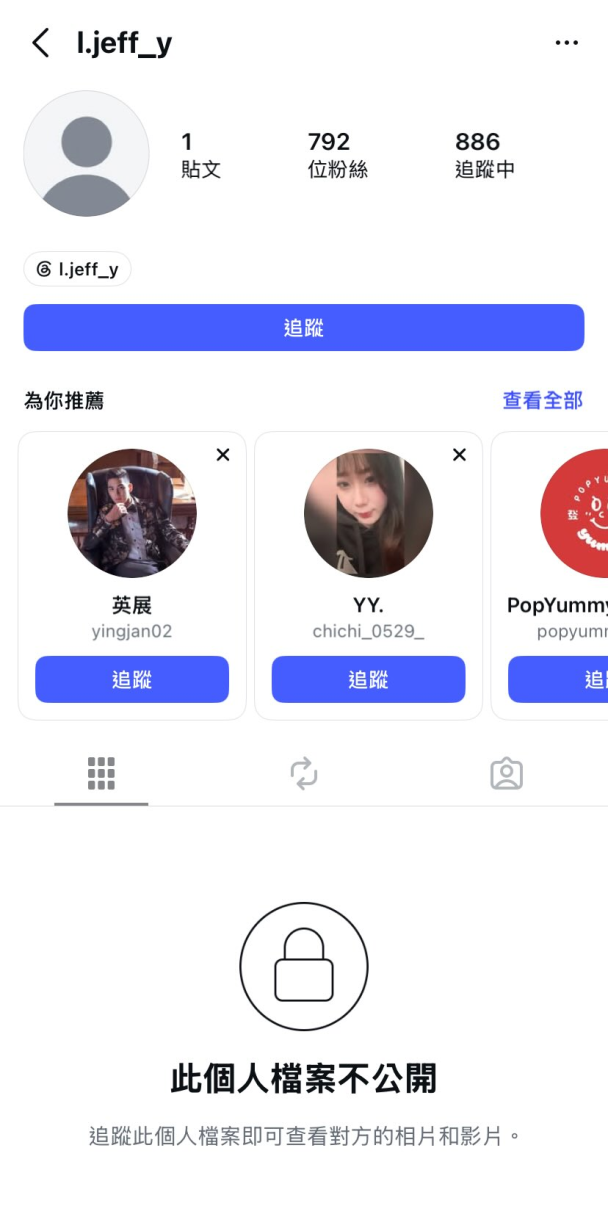This screenshot has width=608, height=1206.
Task: Dismiss the YY. suggestion card
Action: click(x=459, y=455)
